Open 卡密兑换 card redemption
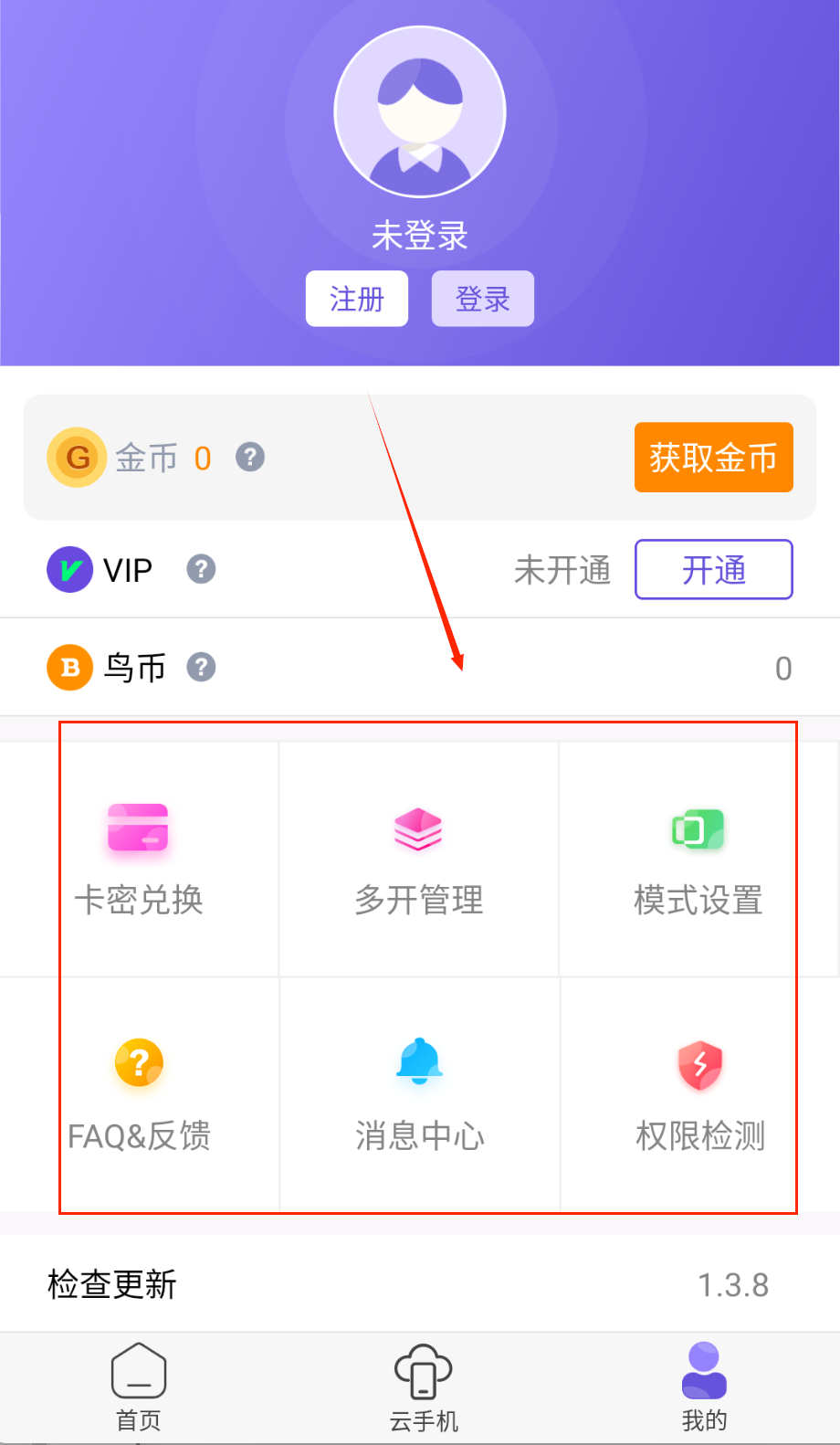The width and height of the screenshot is (840, 1445). pyautogui.click(x=138, y=859)
